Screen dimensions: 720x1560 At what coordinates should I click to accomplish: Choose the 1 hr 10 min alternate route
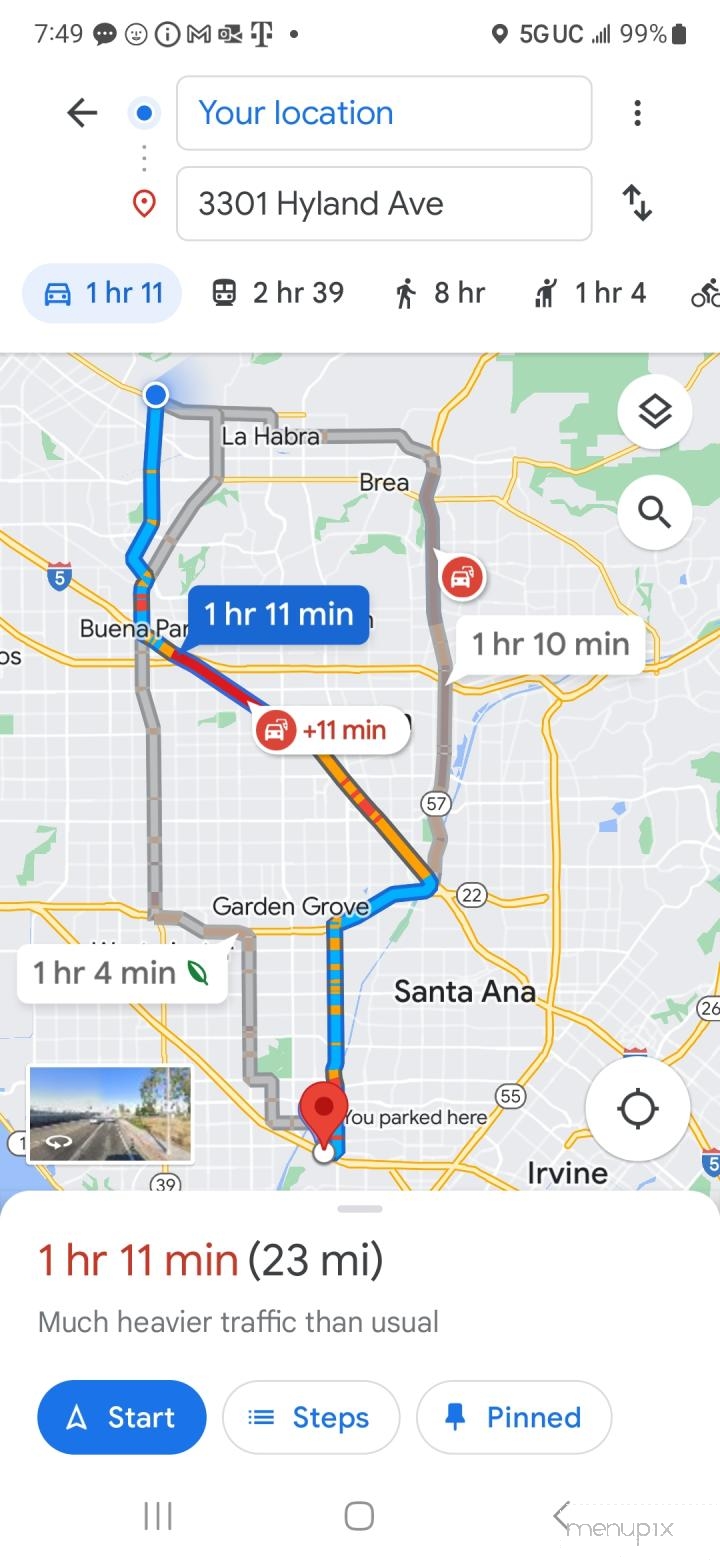[x=550, y=644]
